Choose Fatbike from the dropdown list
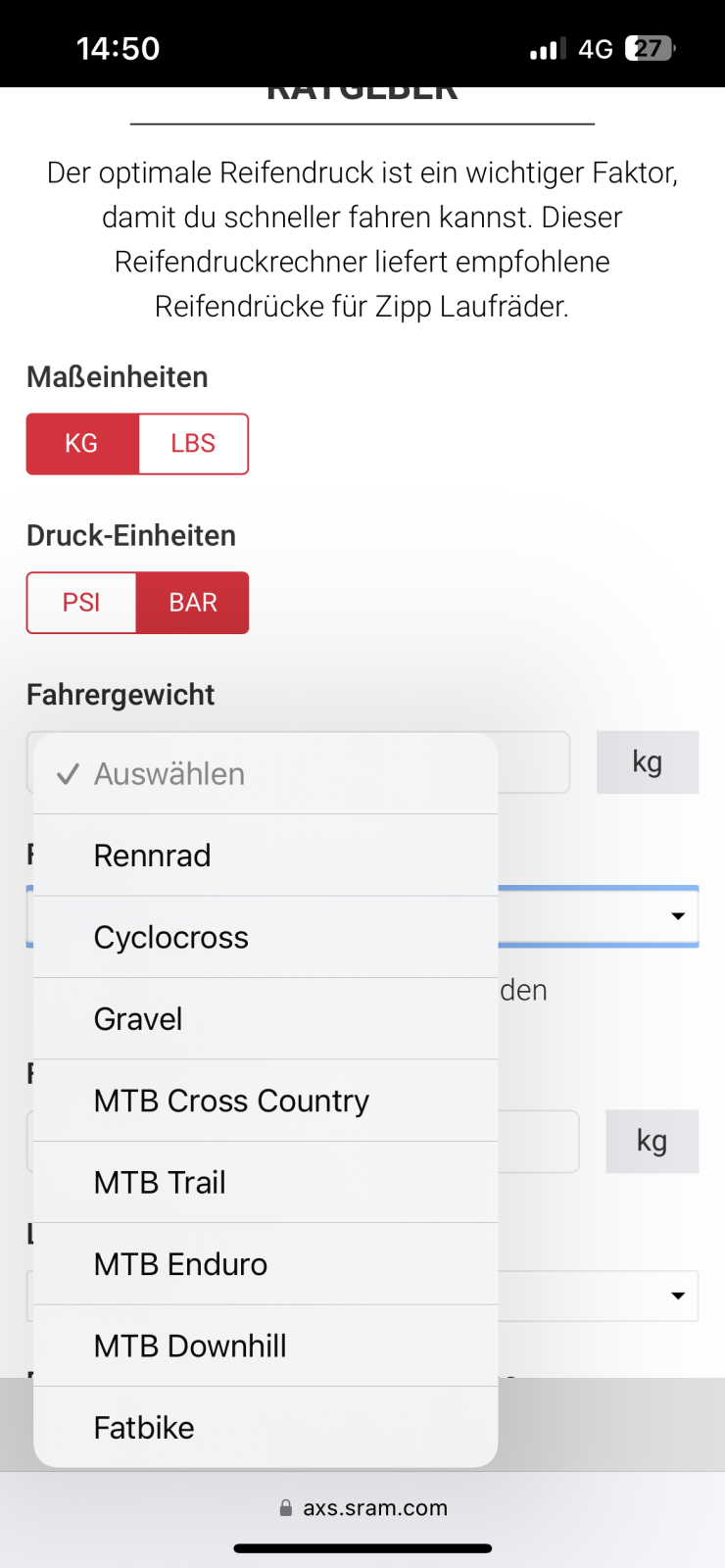The height and width of the screenshot is (1568, 725). [x=266, y=1427]
